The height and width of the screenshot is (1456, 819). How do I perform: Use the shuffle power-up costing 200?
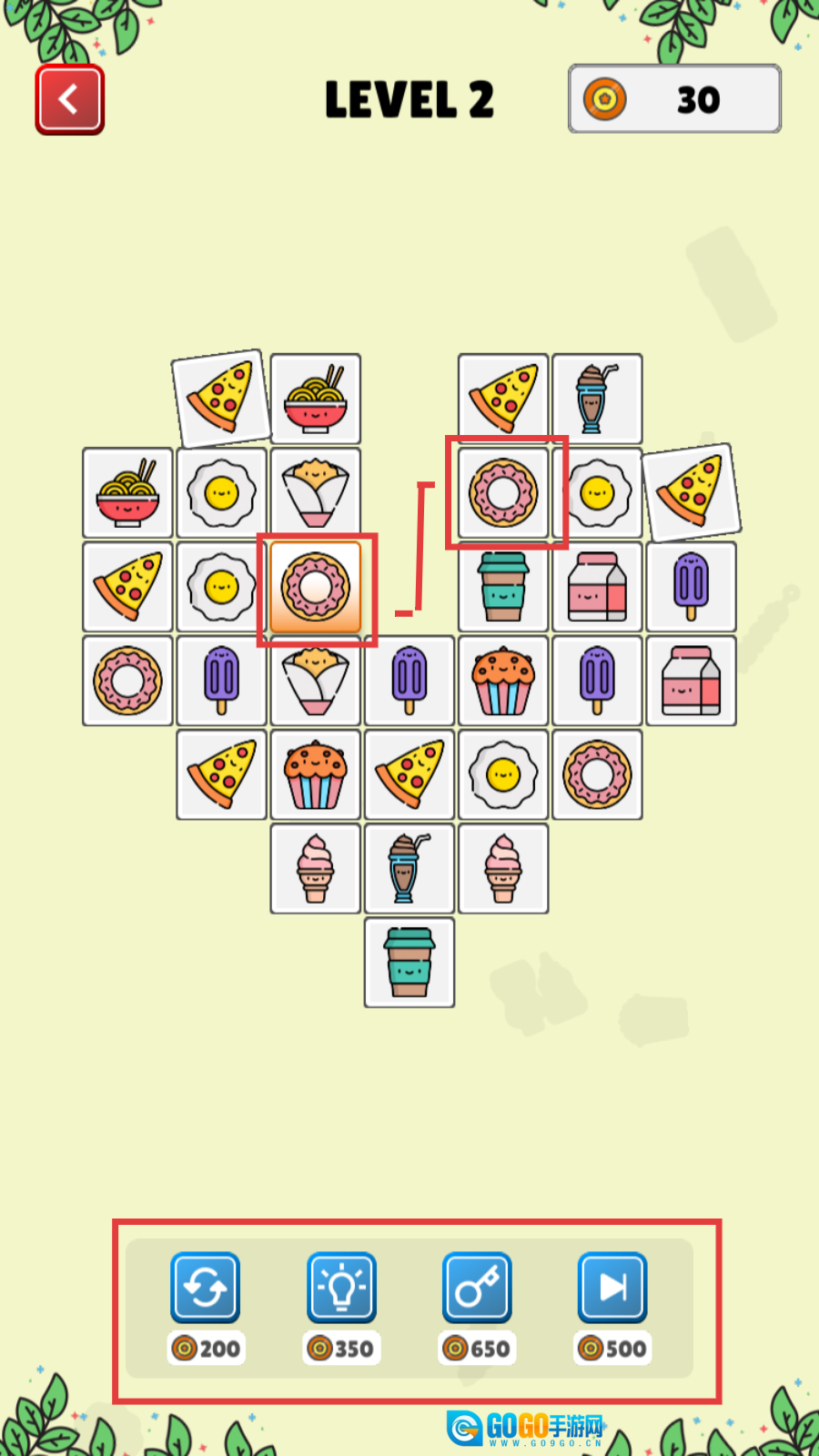click(x=206, y=1287)
